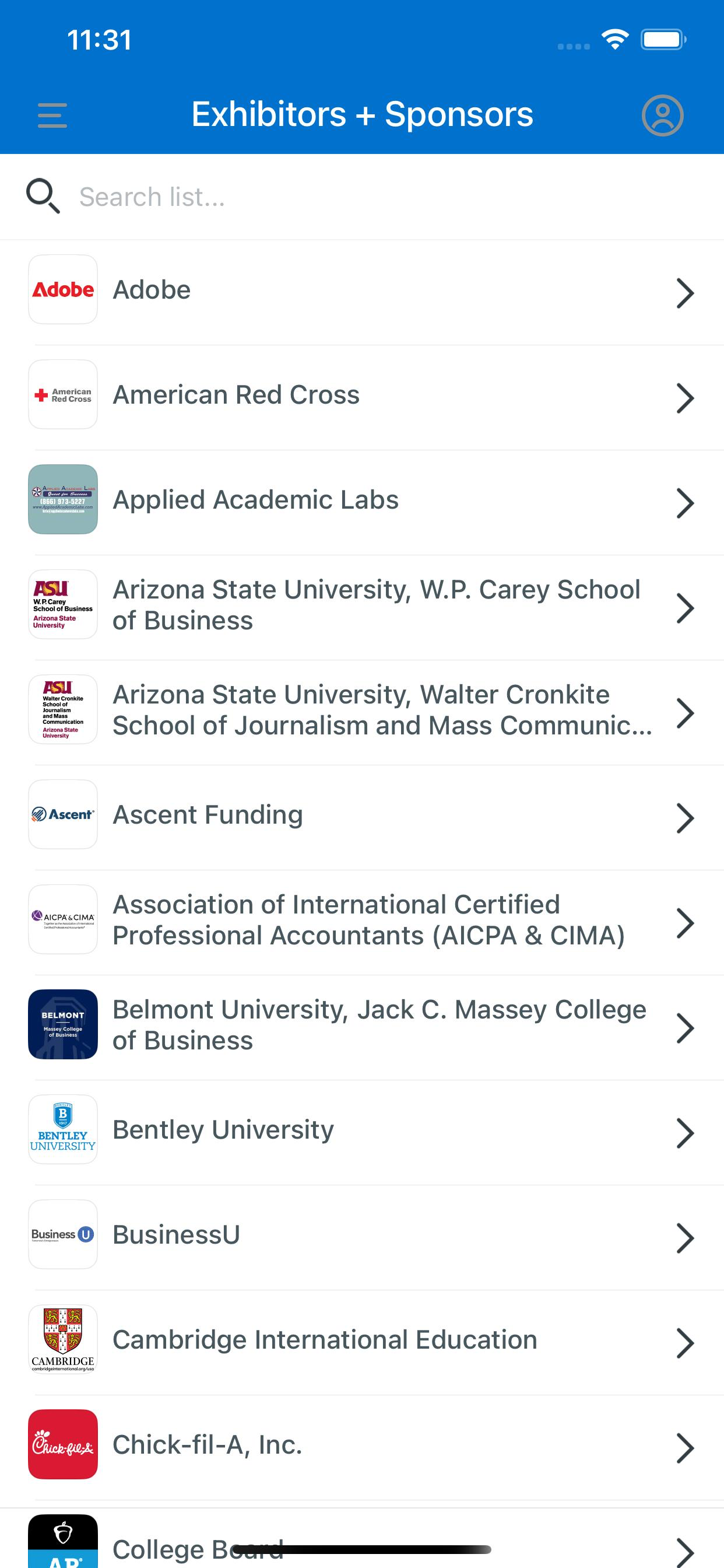View American Red Cross details

click(362, 398)
